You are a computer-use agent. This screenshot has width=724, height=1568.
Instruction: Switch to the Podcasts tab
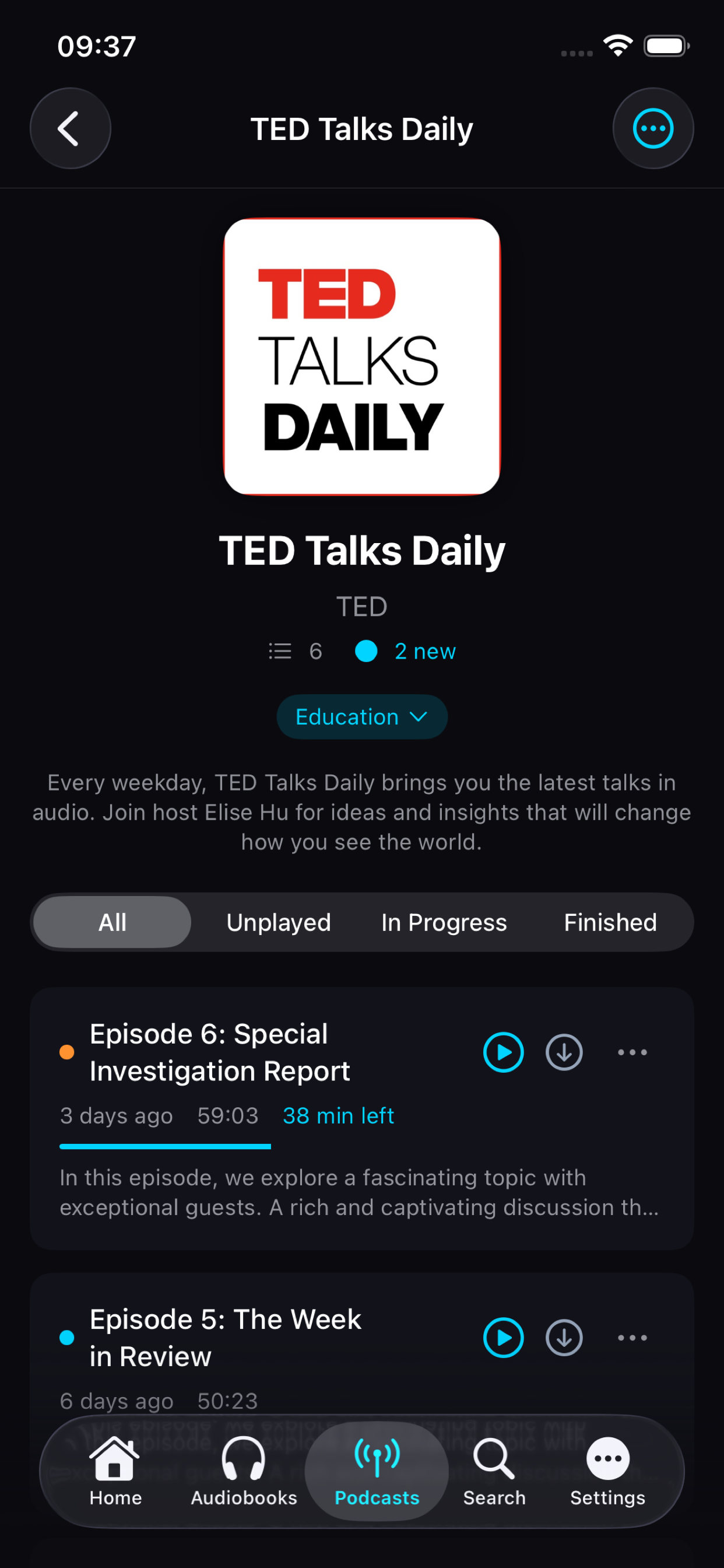pos(377,1473)
